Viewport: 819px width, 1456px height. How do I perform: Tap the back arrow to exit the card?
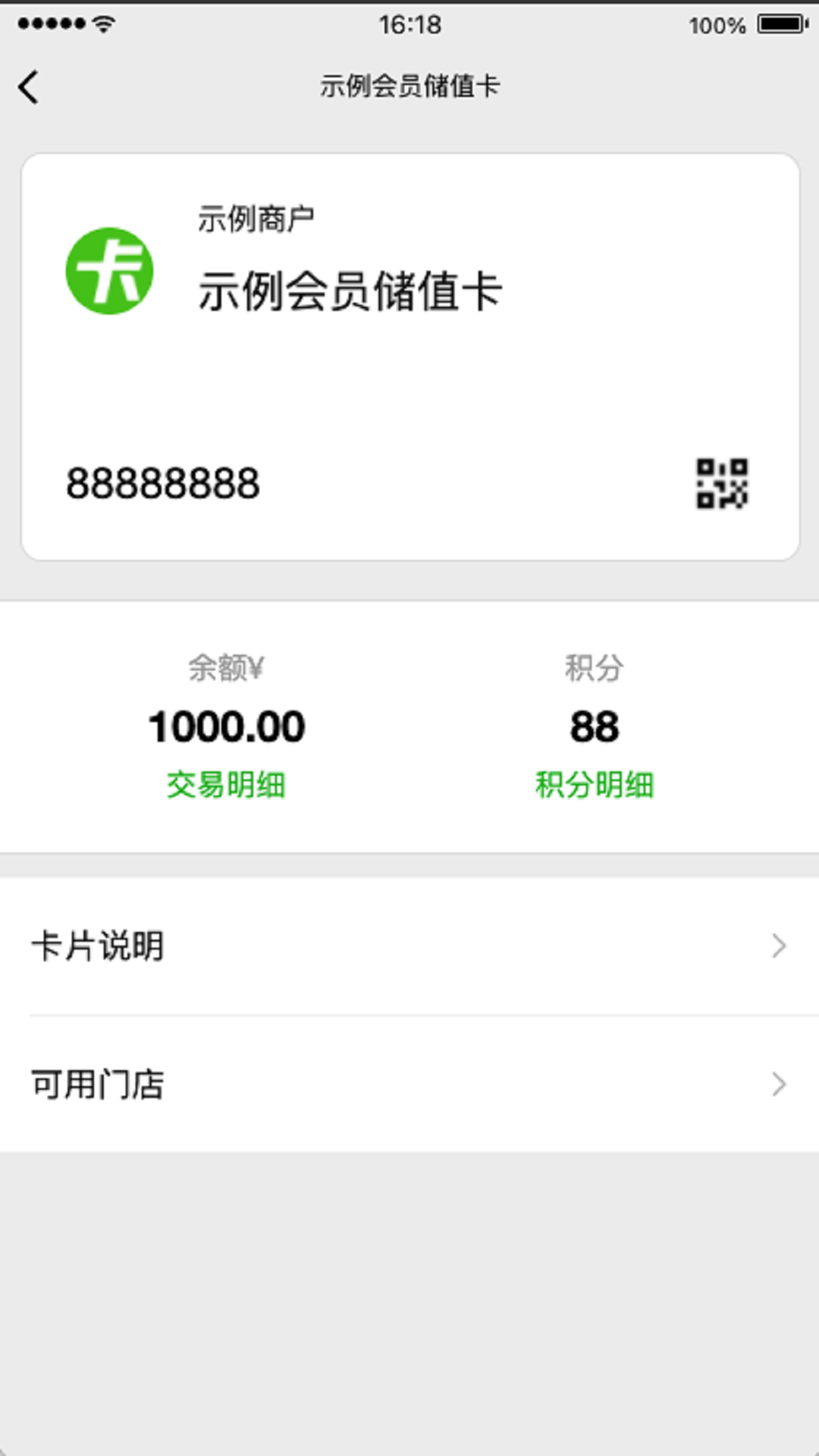29,86
